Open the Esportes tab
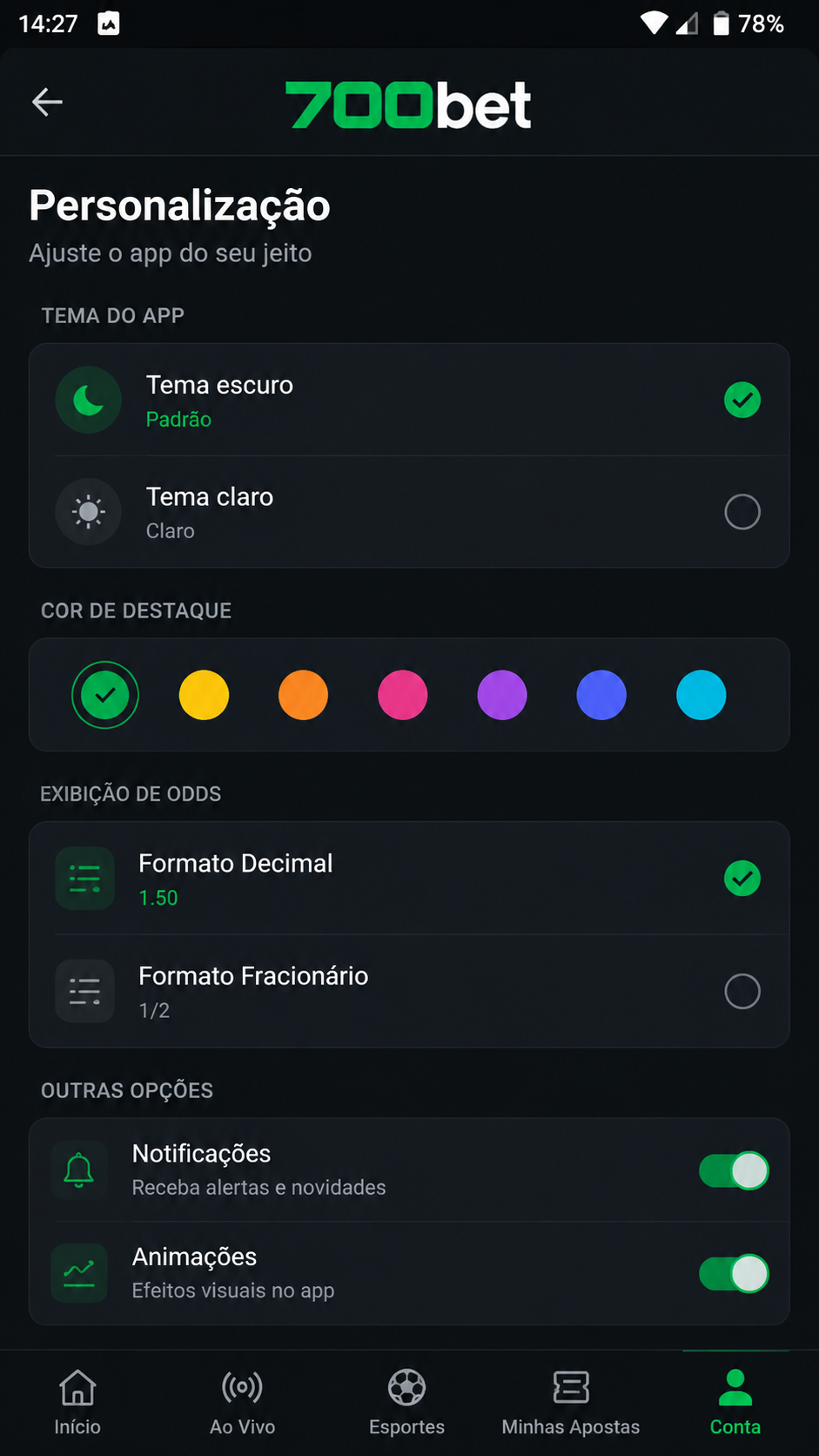 click(x=406, y=1403)
